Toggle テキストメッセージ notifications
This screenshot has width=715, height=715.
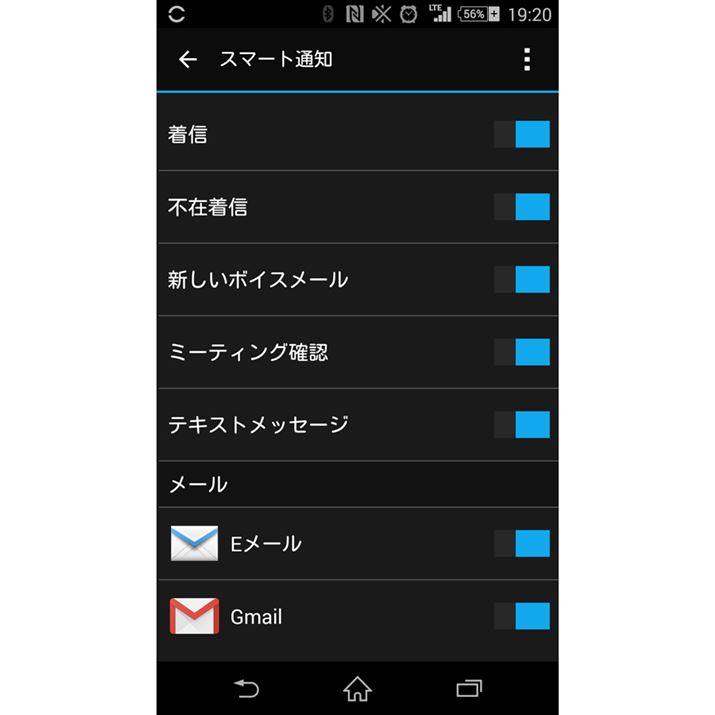point(522,425)
